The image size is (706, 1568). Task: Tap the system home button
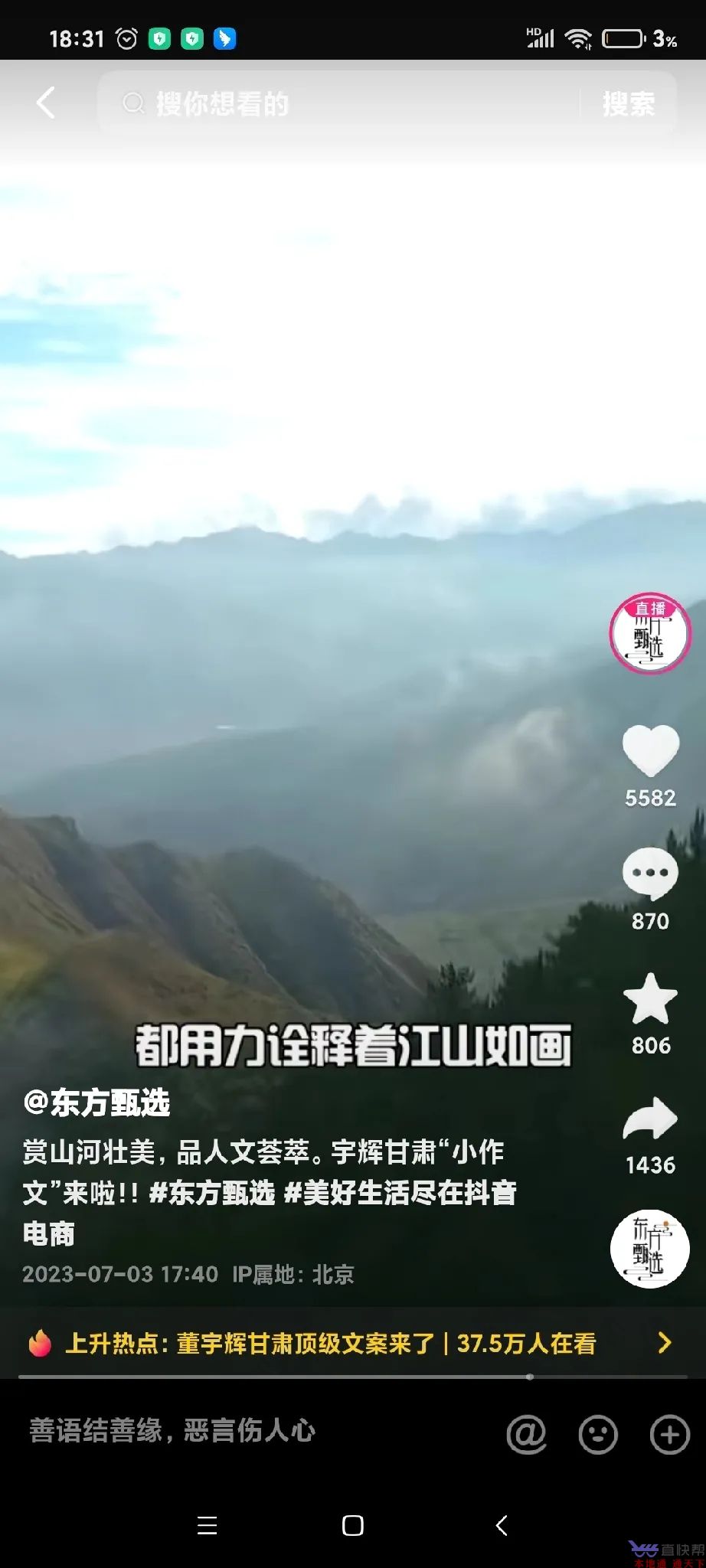pyautogui.click(x=353, y=1525)
